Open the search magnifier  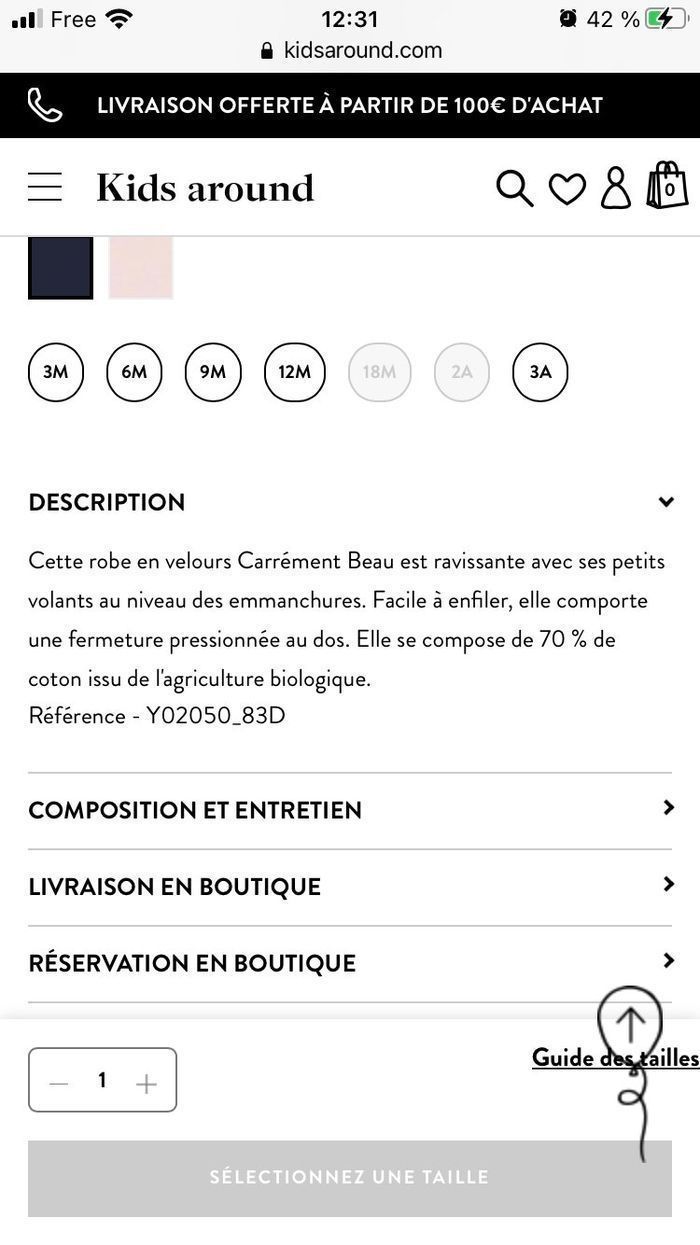click(x=514, y=188)
